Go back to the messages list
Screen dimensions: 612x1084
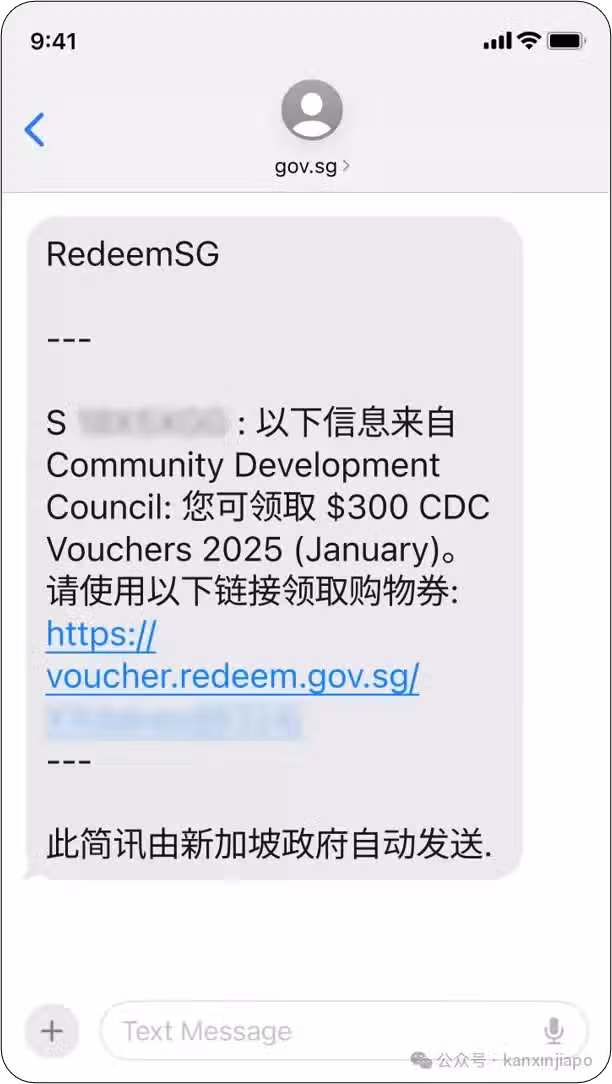coord(34,130)
